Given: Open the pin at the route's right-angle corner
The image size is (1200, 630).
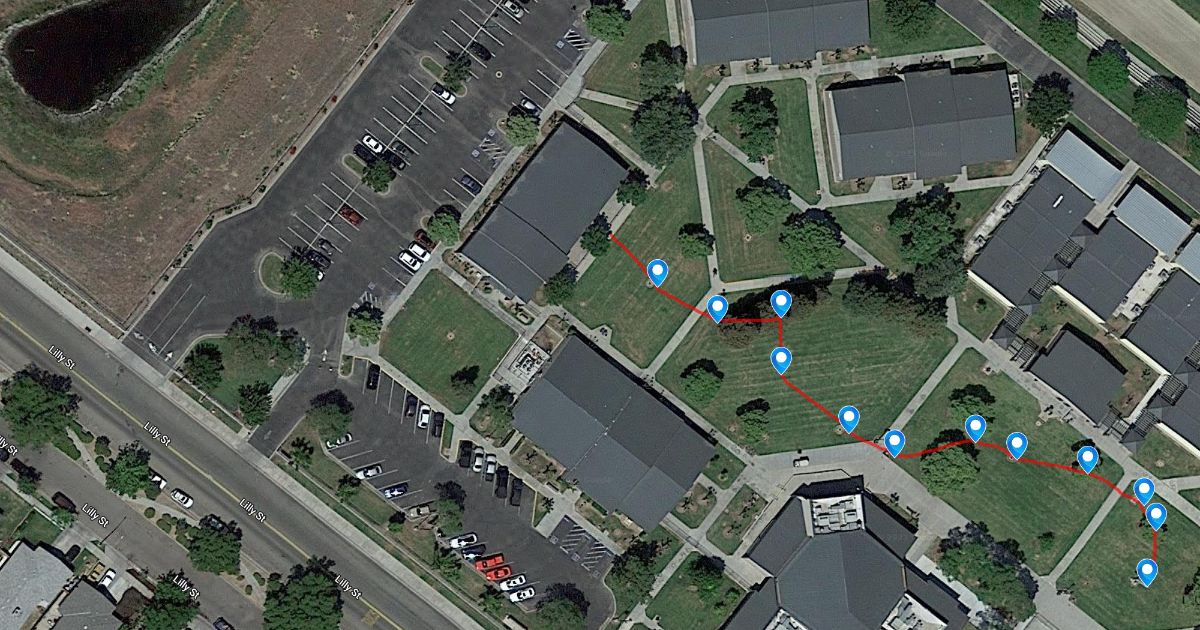Looking at the screenshot, I should [x=781, y=303].
